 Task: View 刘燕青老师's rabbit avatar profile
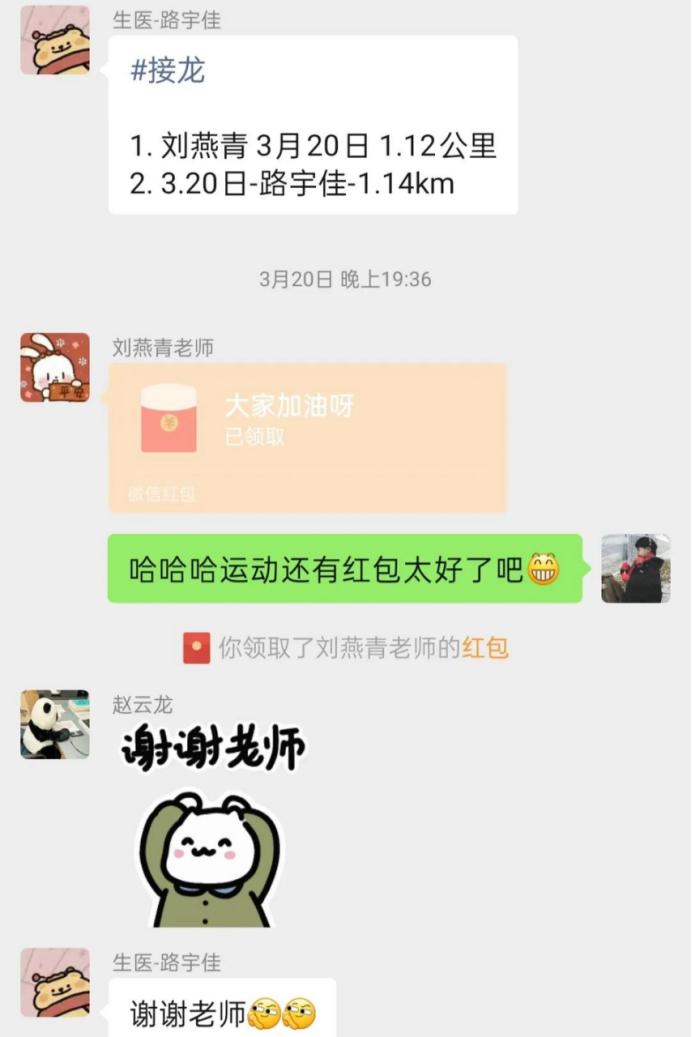tap(55, 368)
